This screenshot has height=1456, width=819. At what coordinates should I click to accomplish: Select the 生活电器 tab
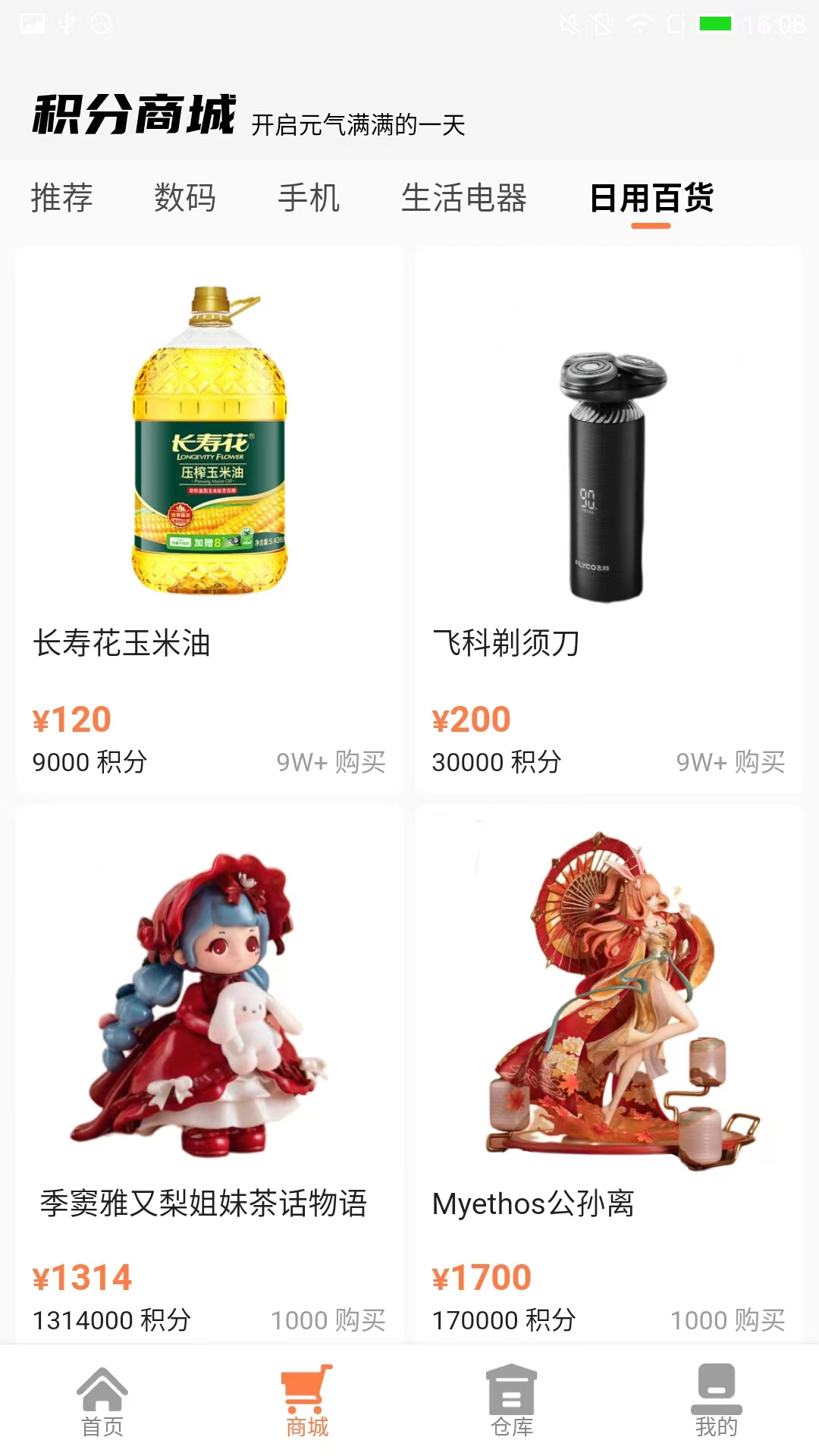[x=466, y=199]
